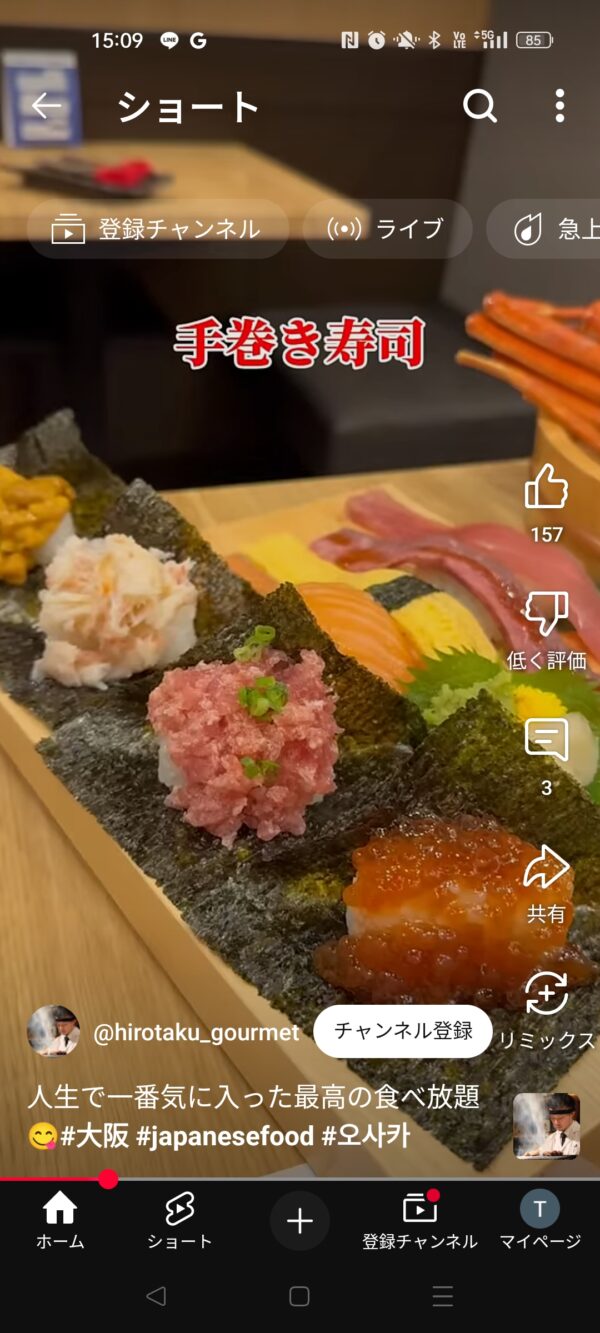600x1333 pixels.
Task: Switch to the ショート tab in bottom bar
Action: [180, 1220]
